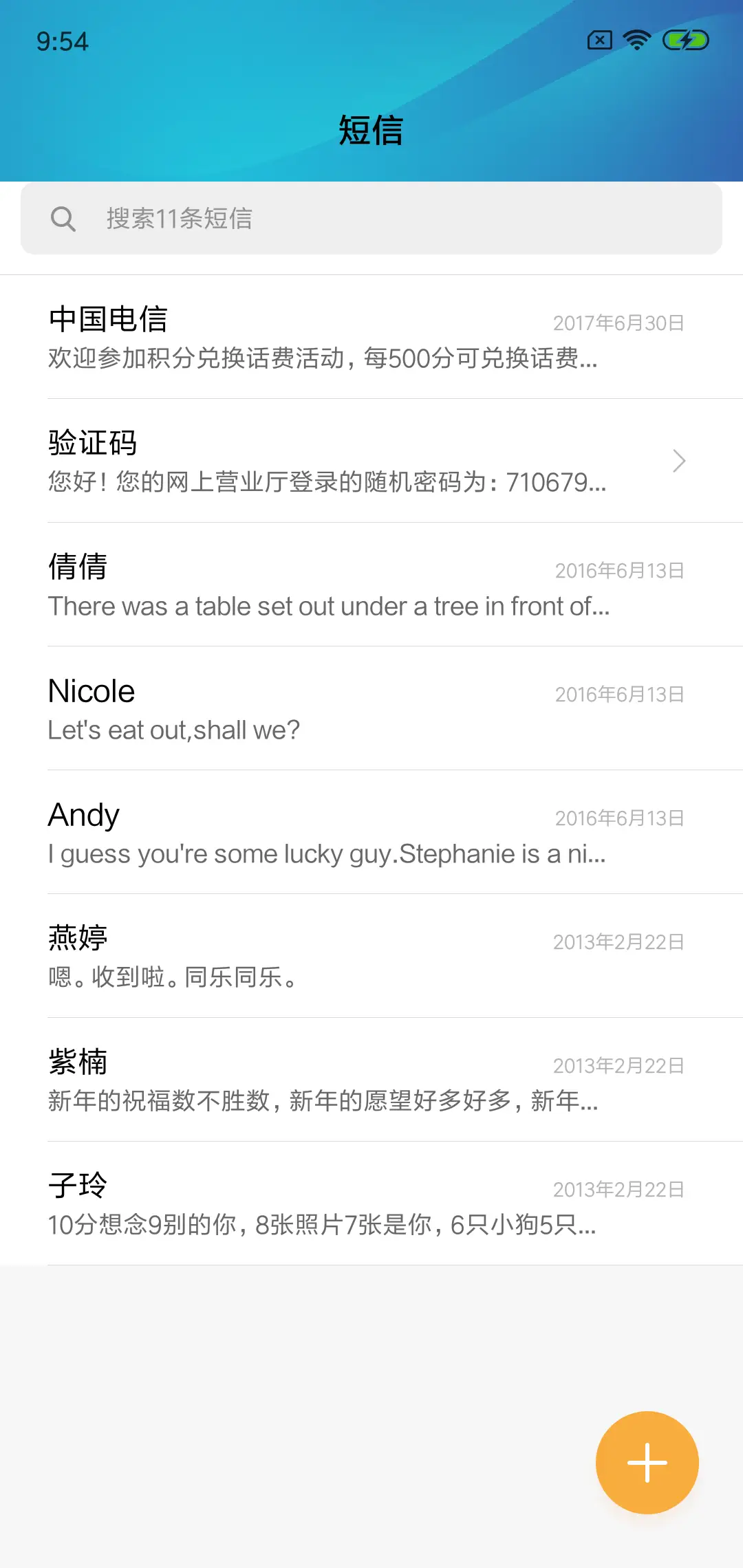Open the 子玲 message thread
Image resolution: width=743 pixels, height=1568 pixels.
tap(275, 1204)
